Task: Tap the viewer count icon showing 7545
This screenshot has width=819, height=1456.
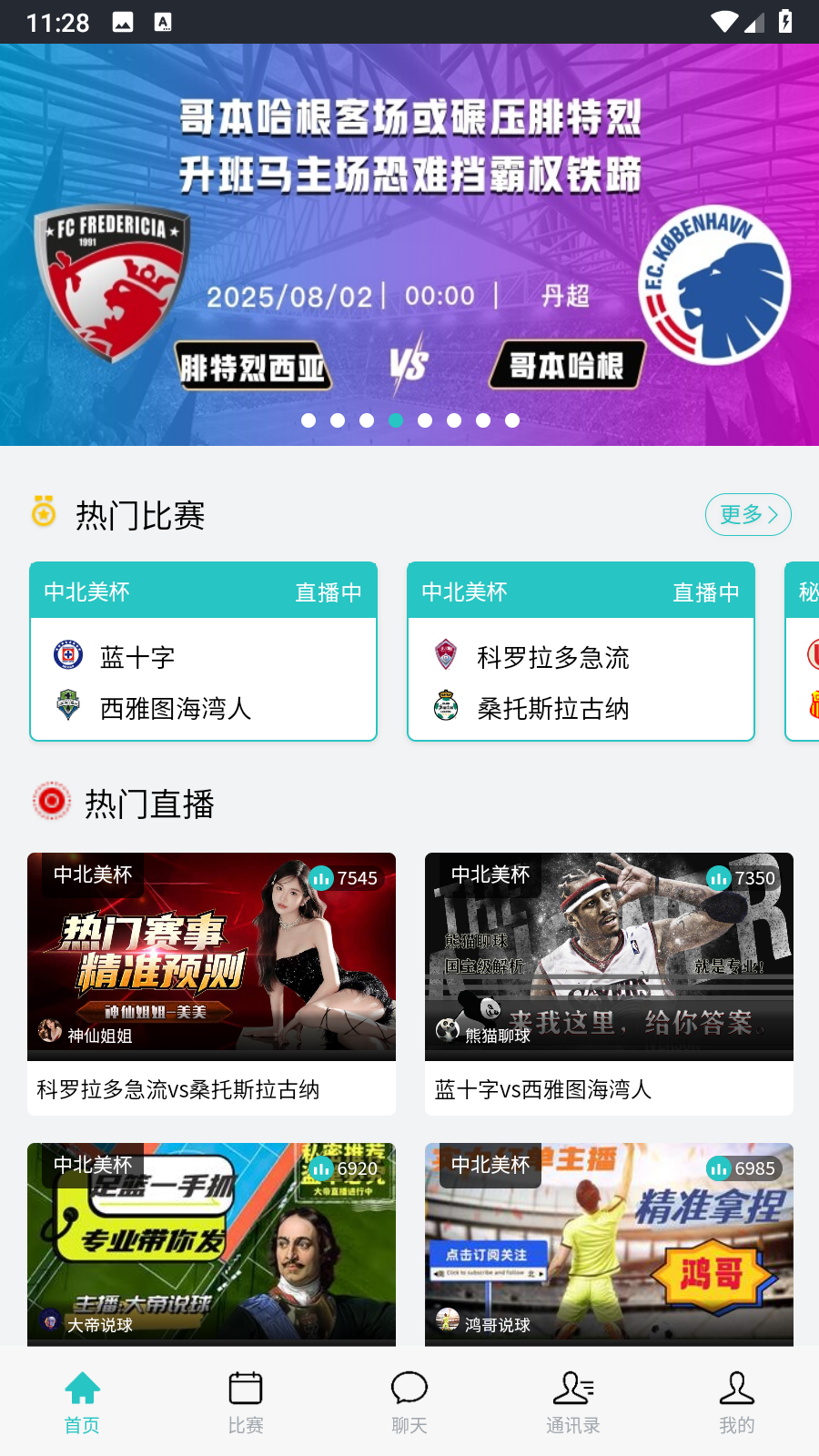Action: [320, 877]
